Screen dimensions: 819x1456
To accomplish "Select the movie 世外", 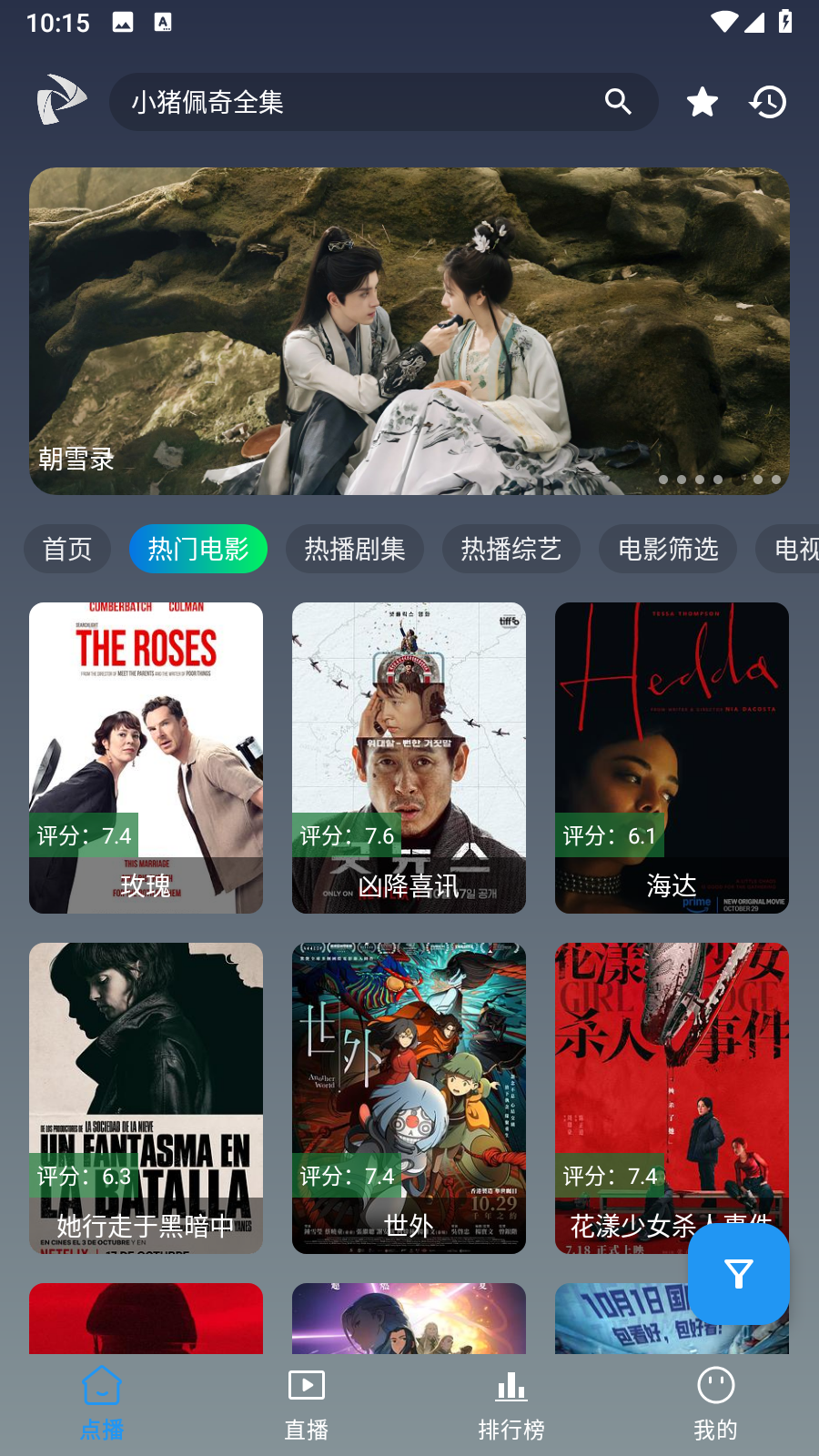I will (x=409, y=1097).
